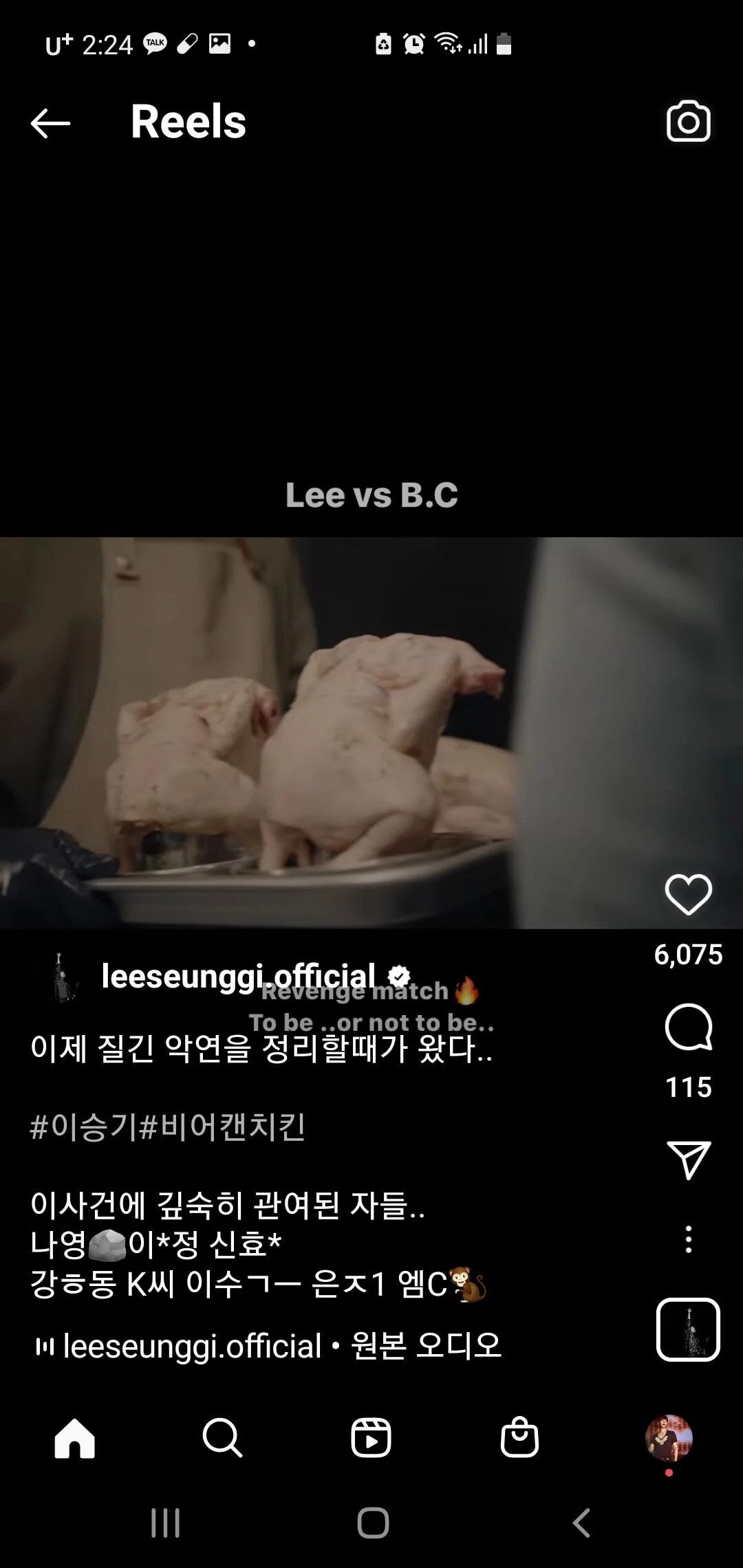743x1568 pixels.
Task: Go back from the Reels screen
Action: pos(50,123)
